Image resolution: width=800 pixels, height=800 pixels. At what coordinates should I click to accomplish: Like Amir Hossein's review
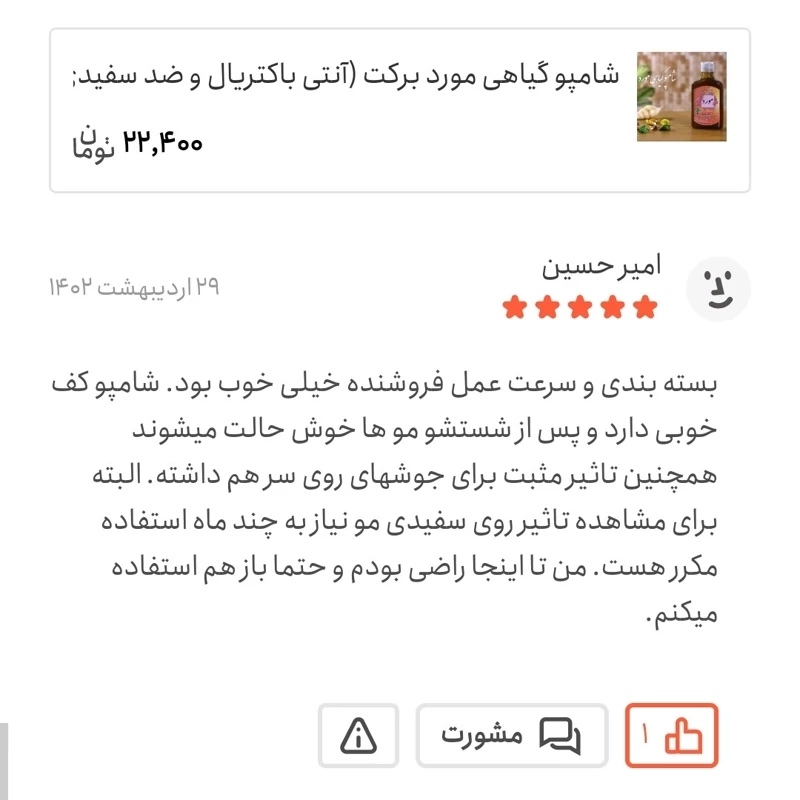tap(671, 736)
